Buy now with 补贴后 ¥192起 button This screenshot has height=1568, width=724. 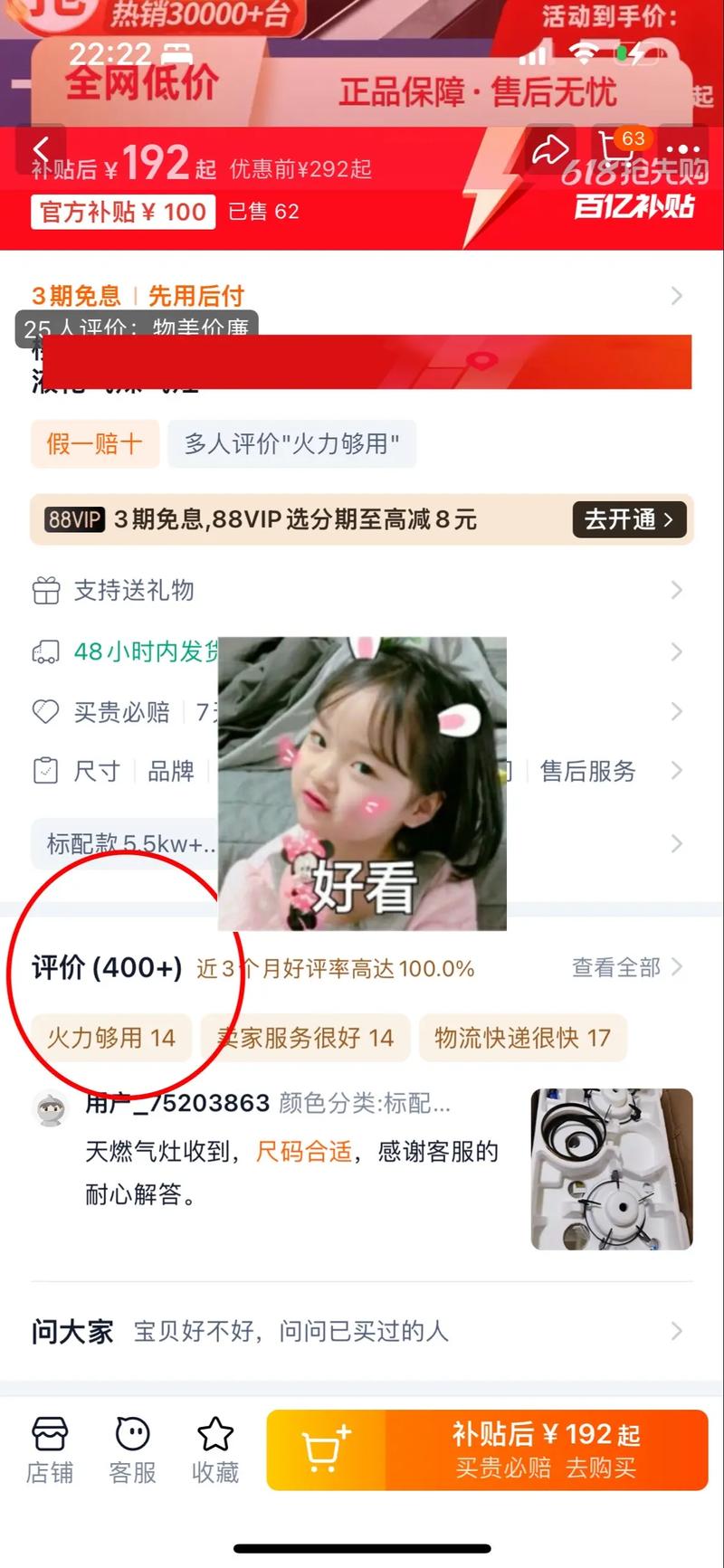(x=547, y=1450)
